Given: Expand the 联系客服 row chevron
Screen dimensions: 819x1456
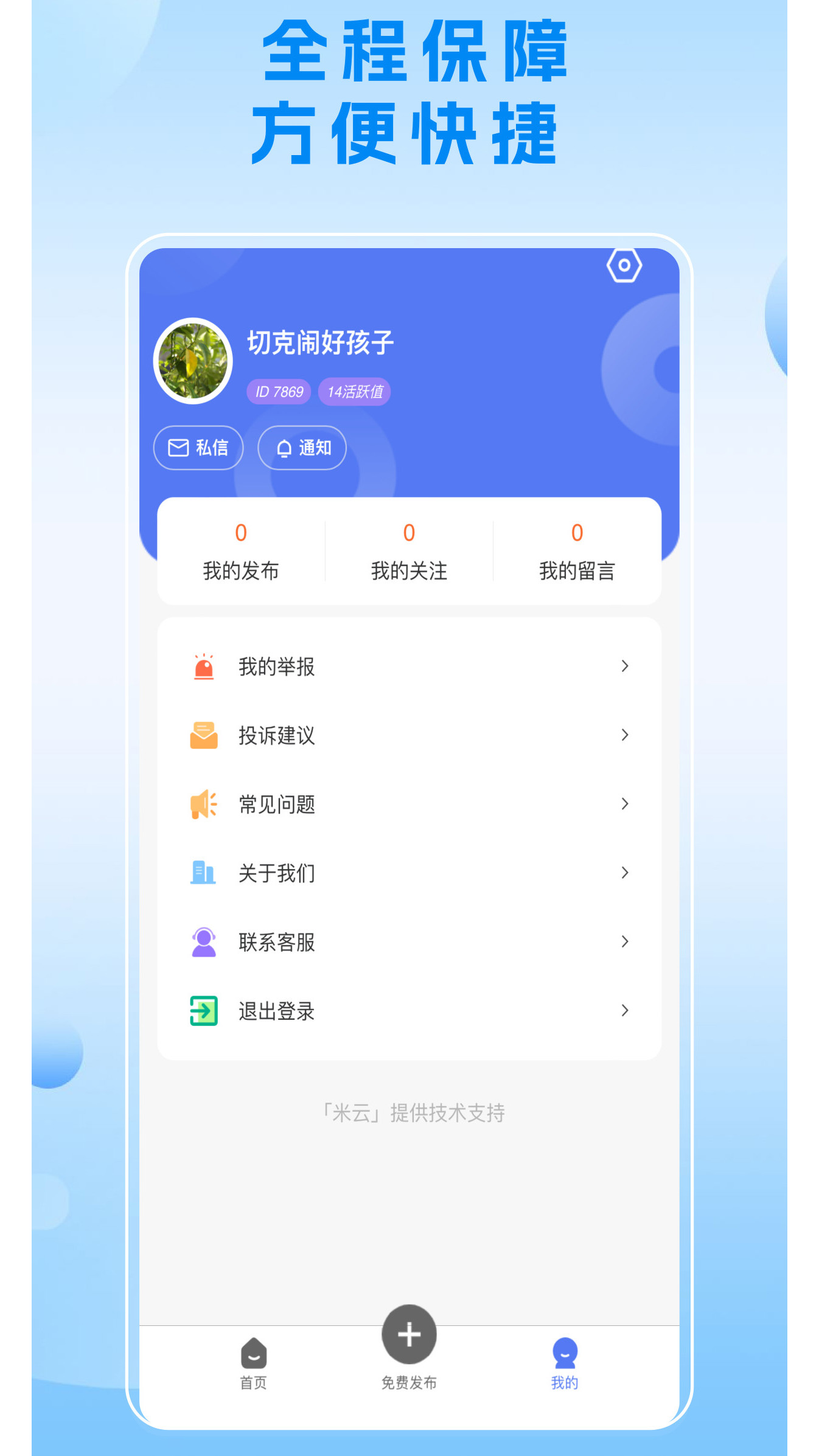Looking at the screenshot, I should click(x=625, y=941).
